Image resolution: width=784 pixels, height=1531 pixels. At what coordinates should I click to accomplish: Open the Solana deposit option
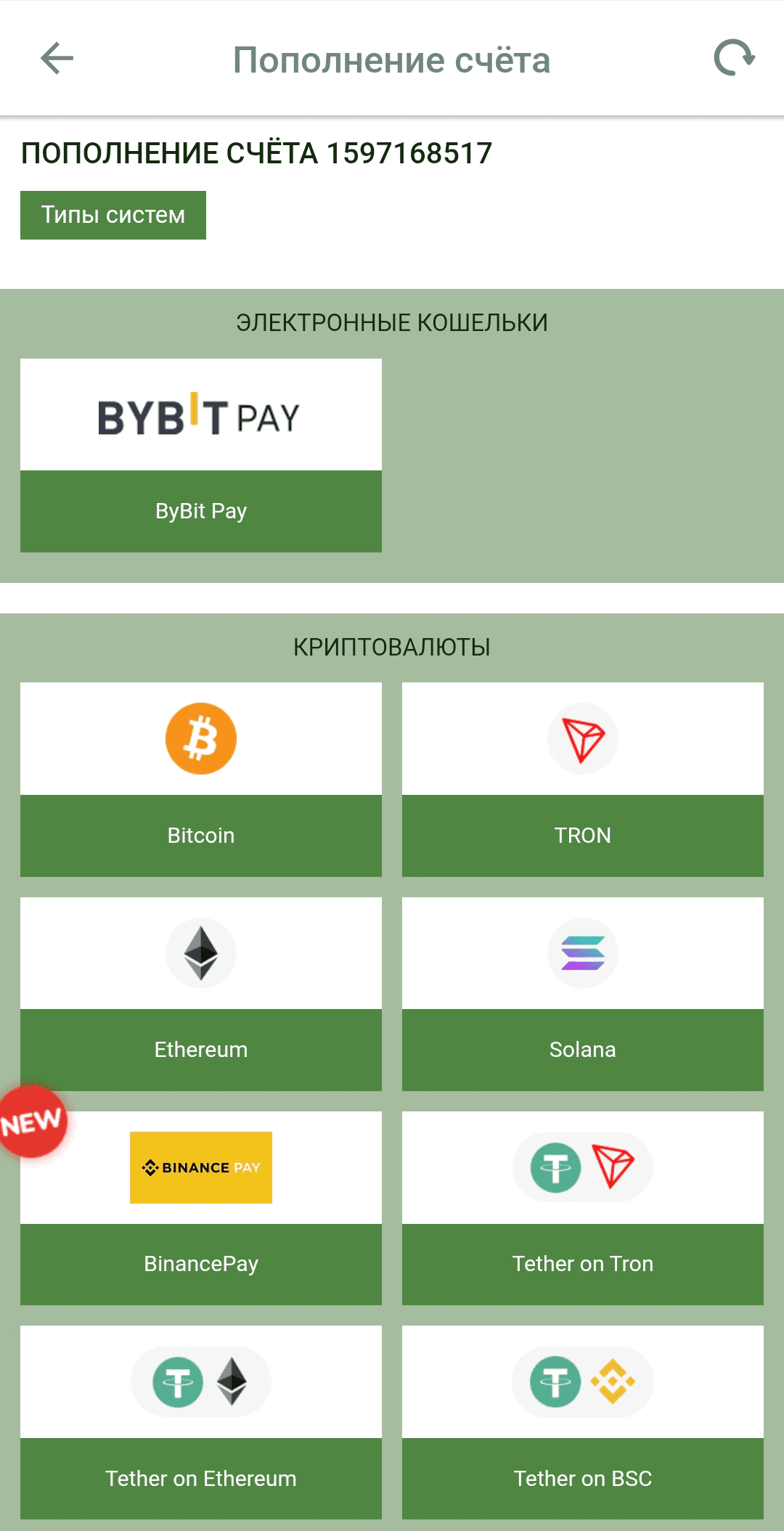coord(582,993)
